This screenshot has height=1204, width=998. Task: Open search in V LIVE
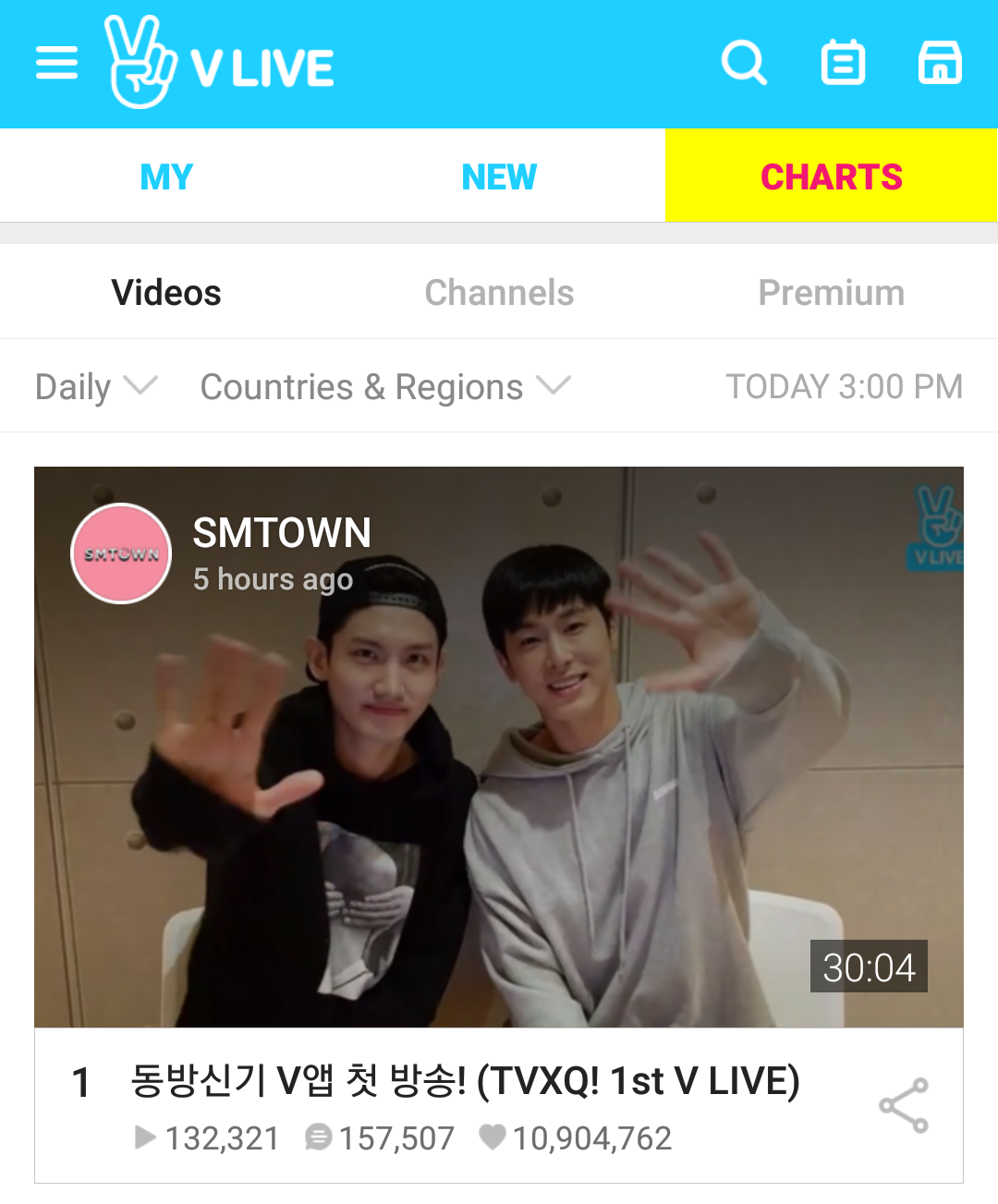744,63
